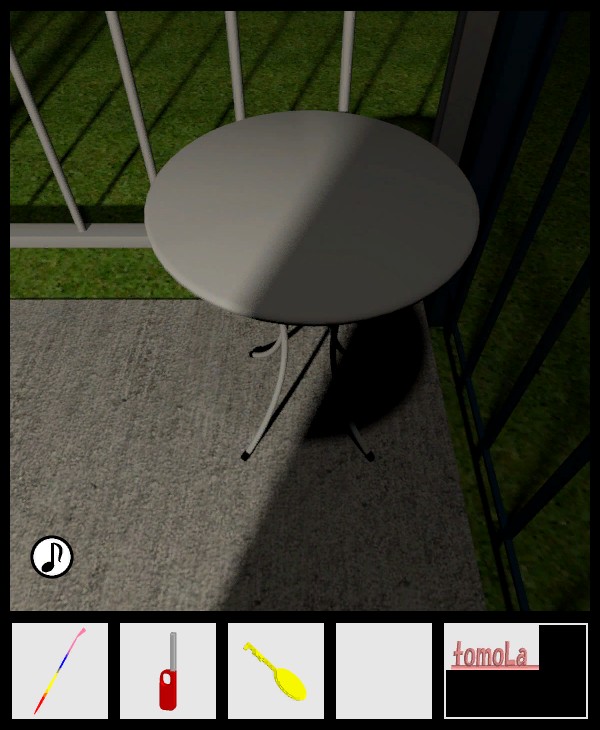This screenshot has width=600, height=730.
Task: Select the multicolored stick inventory item
Action: (60, 671)
